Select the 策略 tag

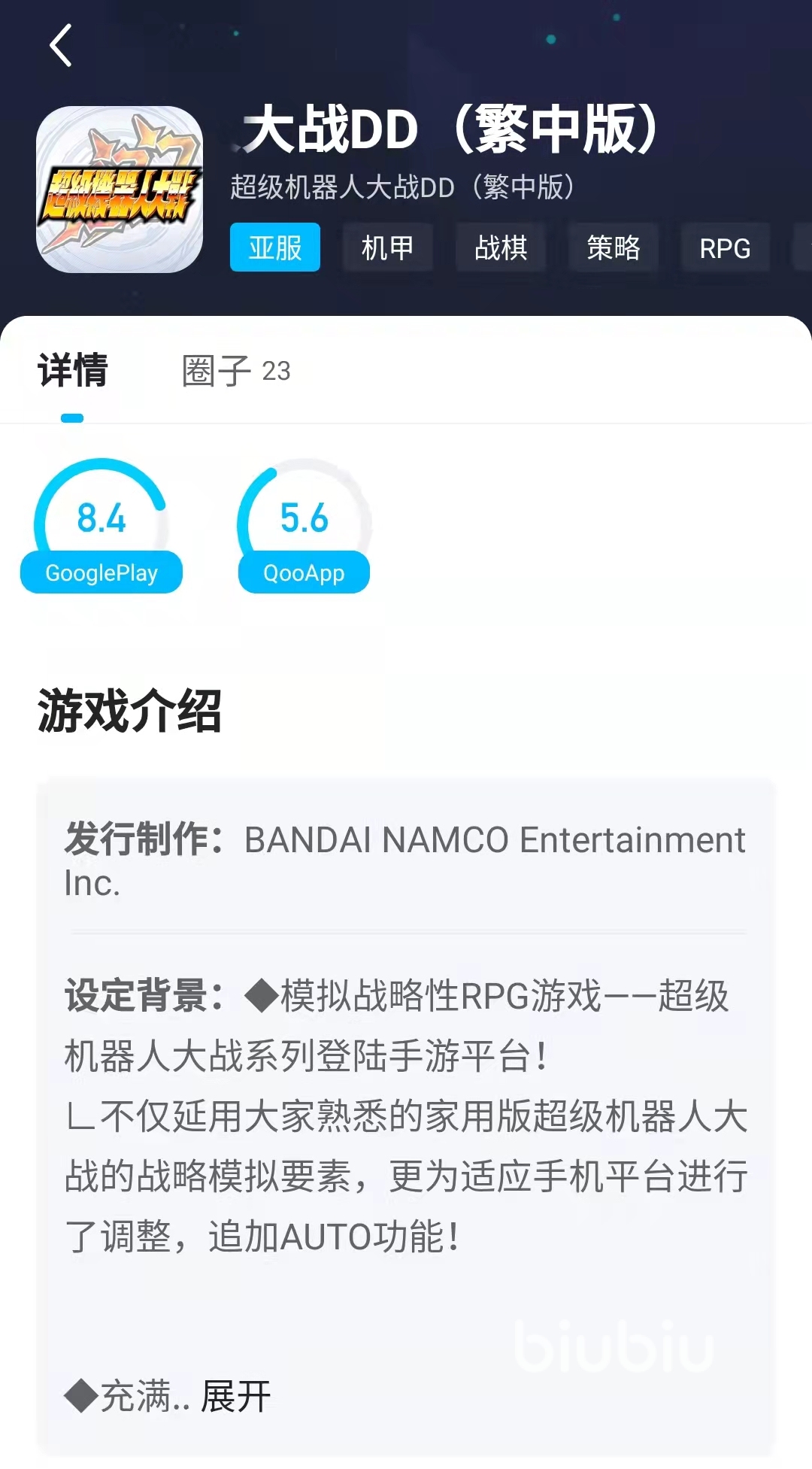[x=614, y=247]
